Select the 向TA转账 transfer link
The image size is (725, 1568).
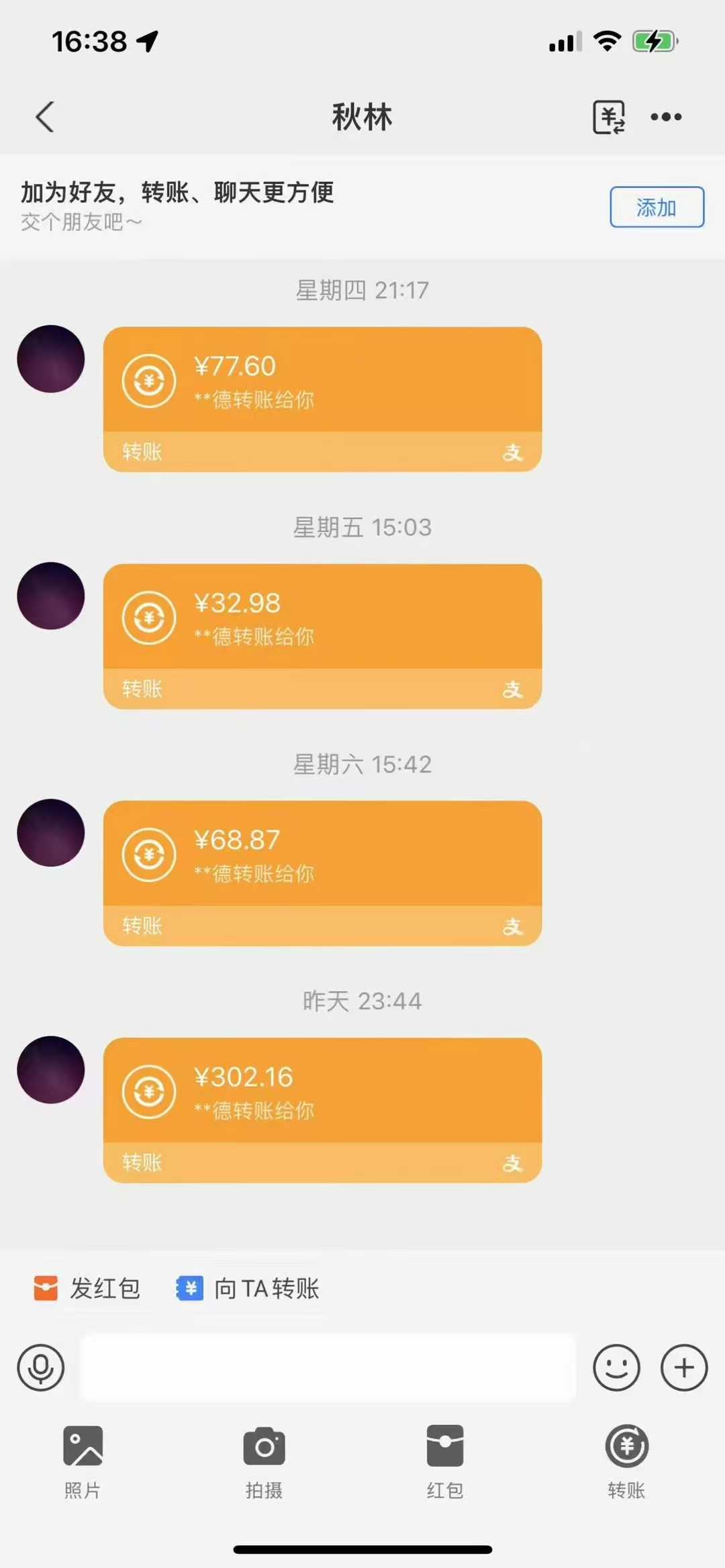coord(265,1289)
